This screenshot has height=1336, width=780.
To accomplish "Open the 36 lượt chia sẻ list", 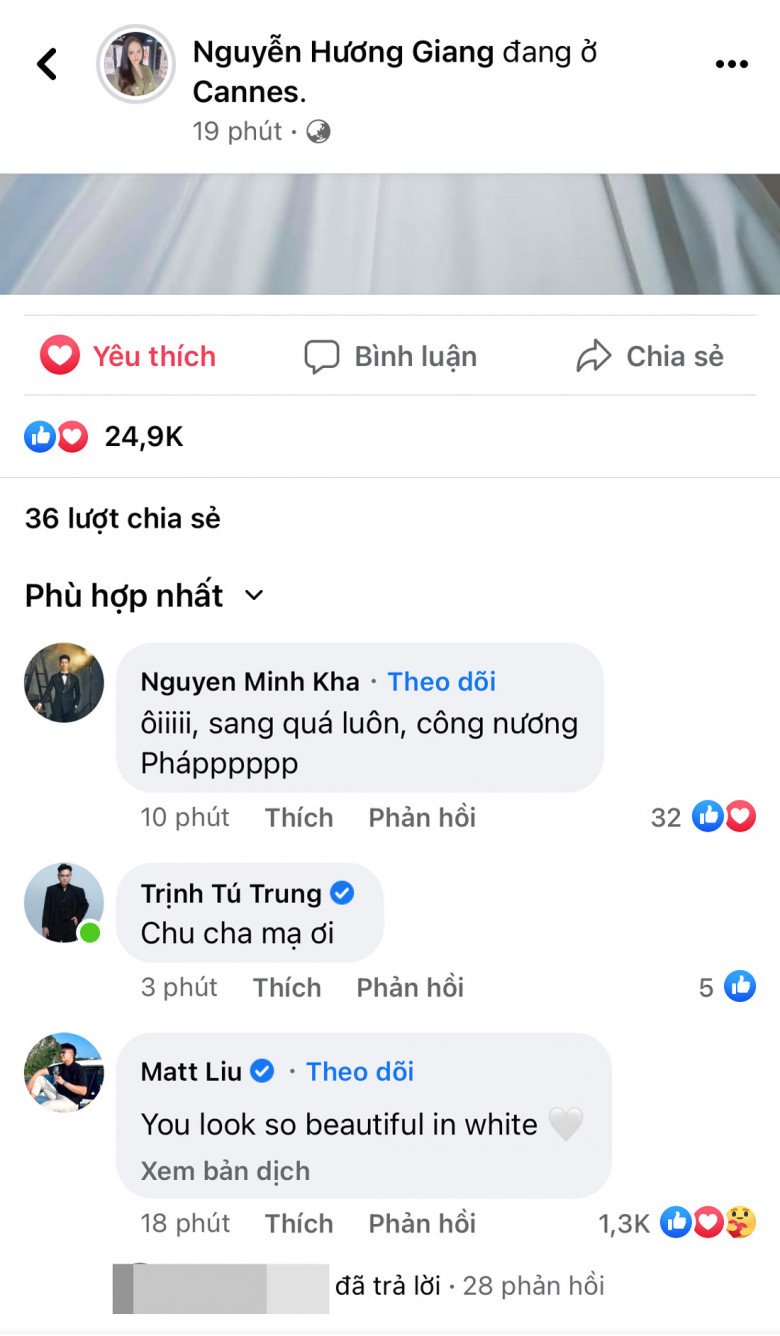I will tap(122, 518).
